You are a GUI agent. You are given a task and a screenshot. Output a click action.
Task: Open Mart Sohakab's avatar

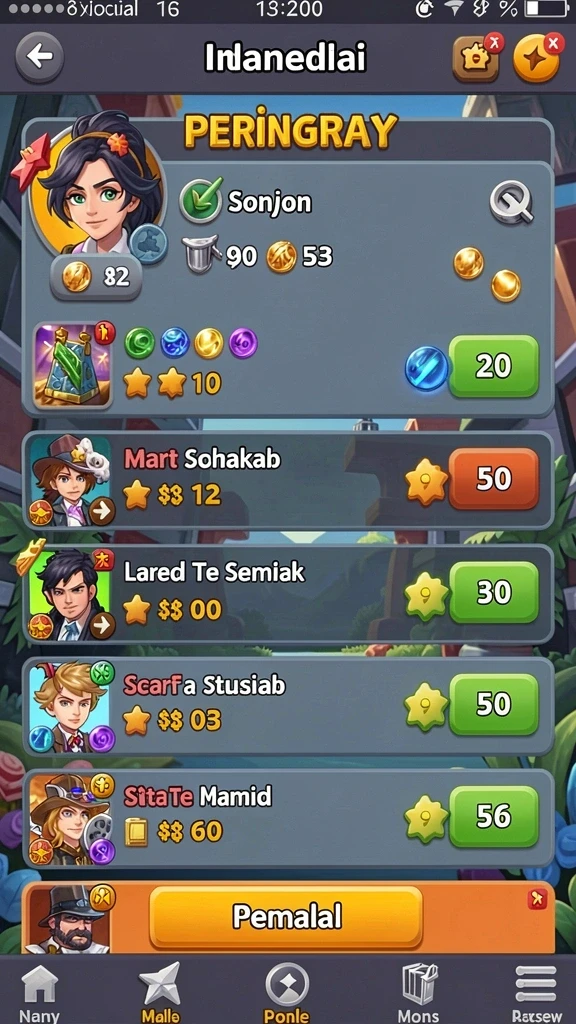coord(71,481)
